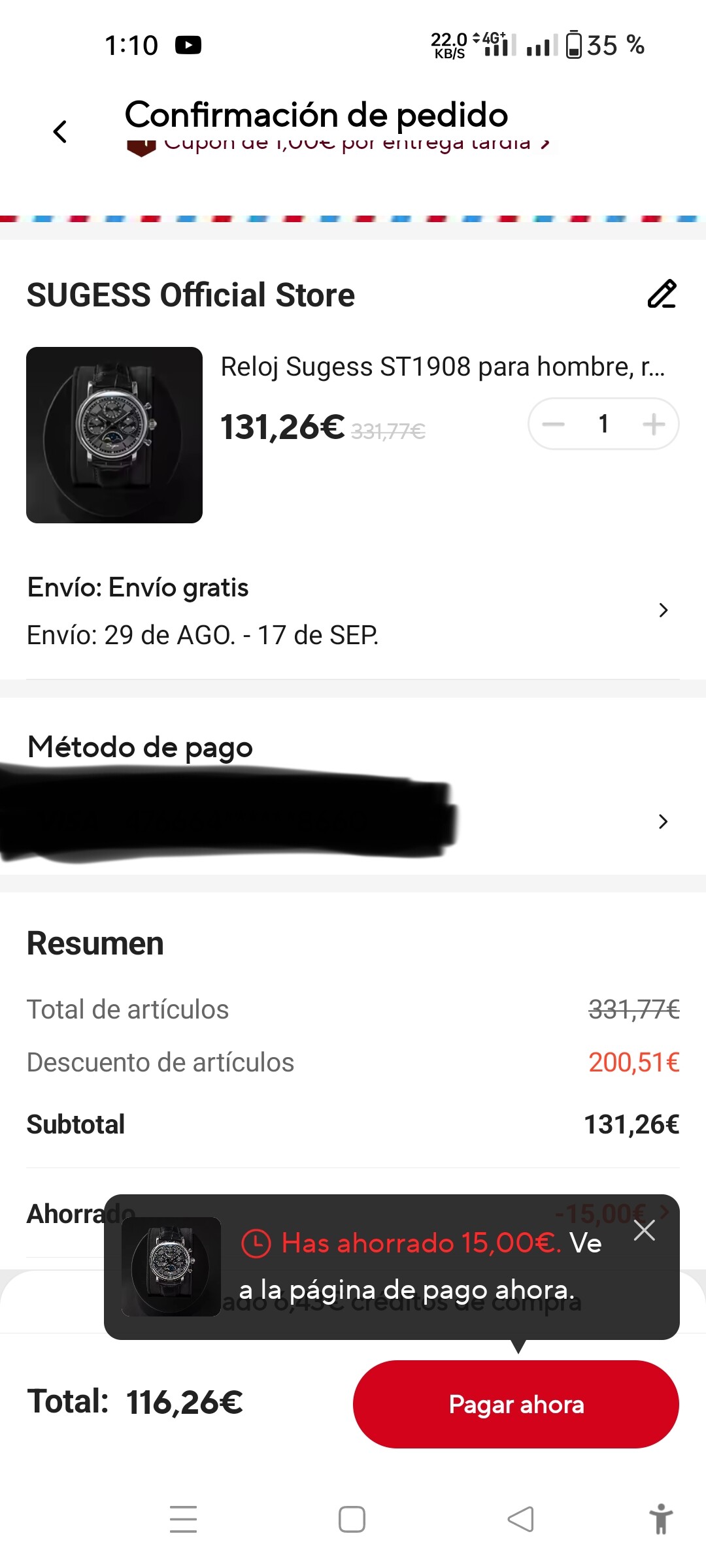Open system recent apps menu
Image resolution: width=706 pixels, height=1568 pixels.
(x=183, y=1518)
